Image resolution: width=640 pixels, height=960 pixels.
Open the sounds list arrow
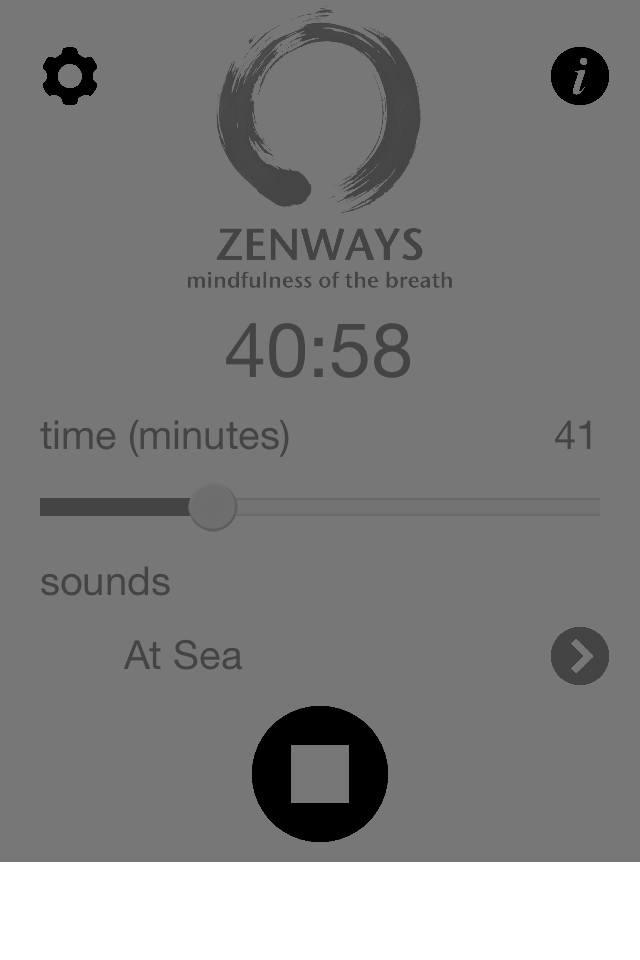pos(580,656)
